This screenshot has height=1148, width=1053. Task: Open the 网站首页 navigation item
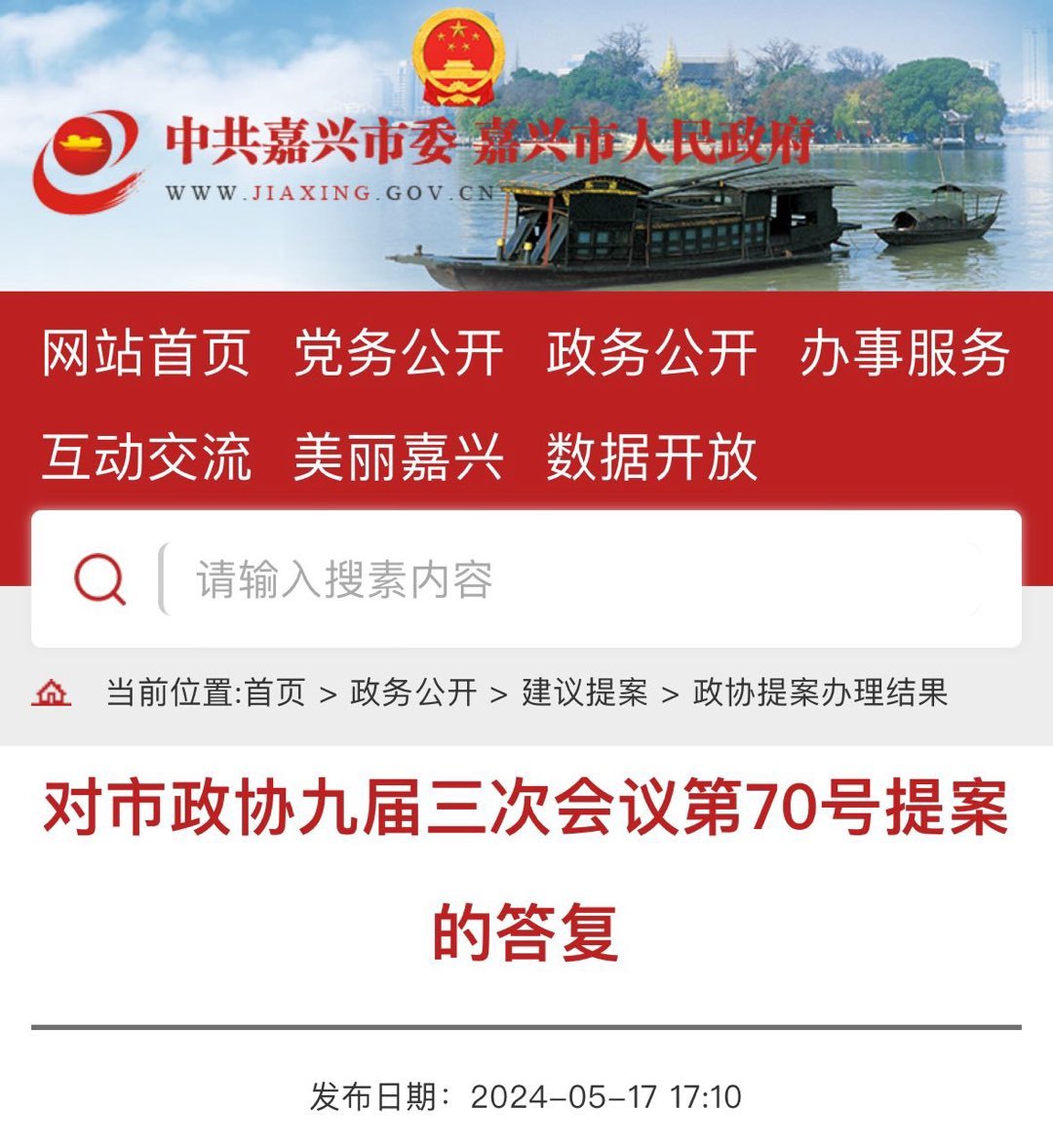tap(146, 353)
